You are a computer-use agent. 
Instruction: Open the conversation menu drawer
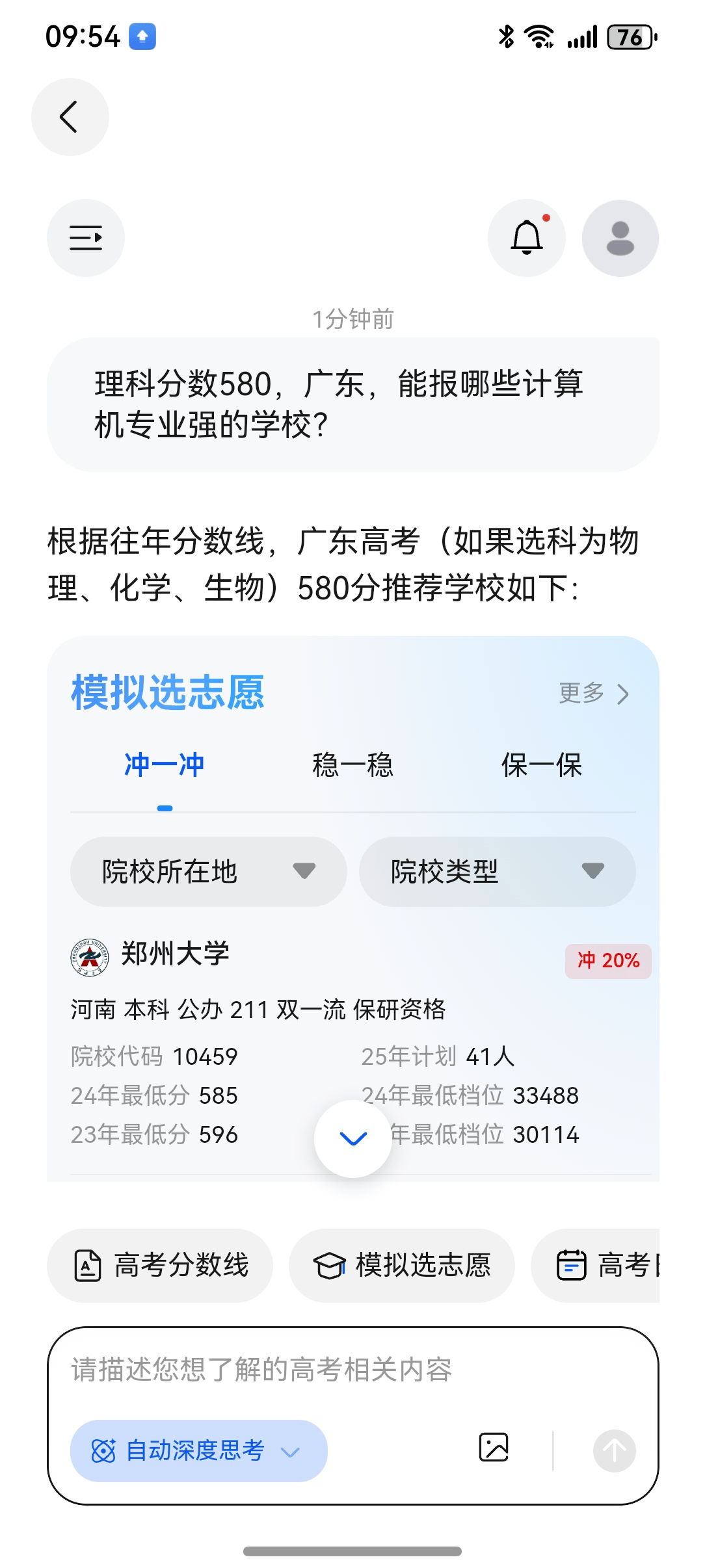click(86, 238)
